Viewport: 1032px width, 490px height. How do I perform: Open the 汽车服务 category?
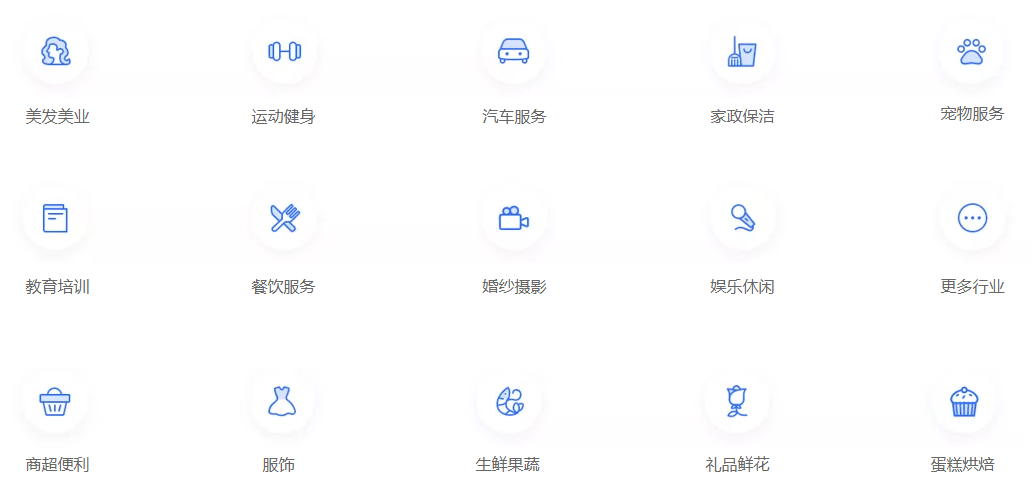tap(513, 51)
